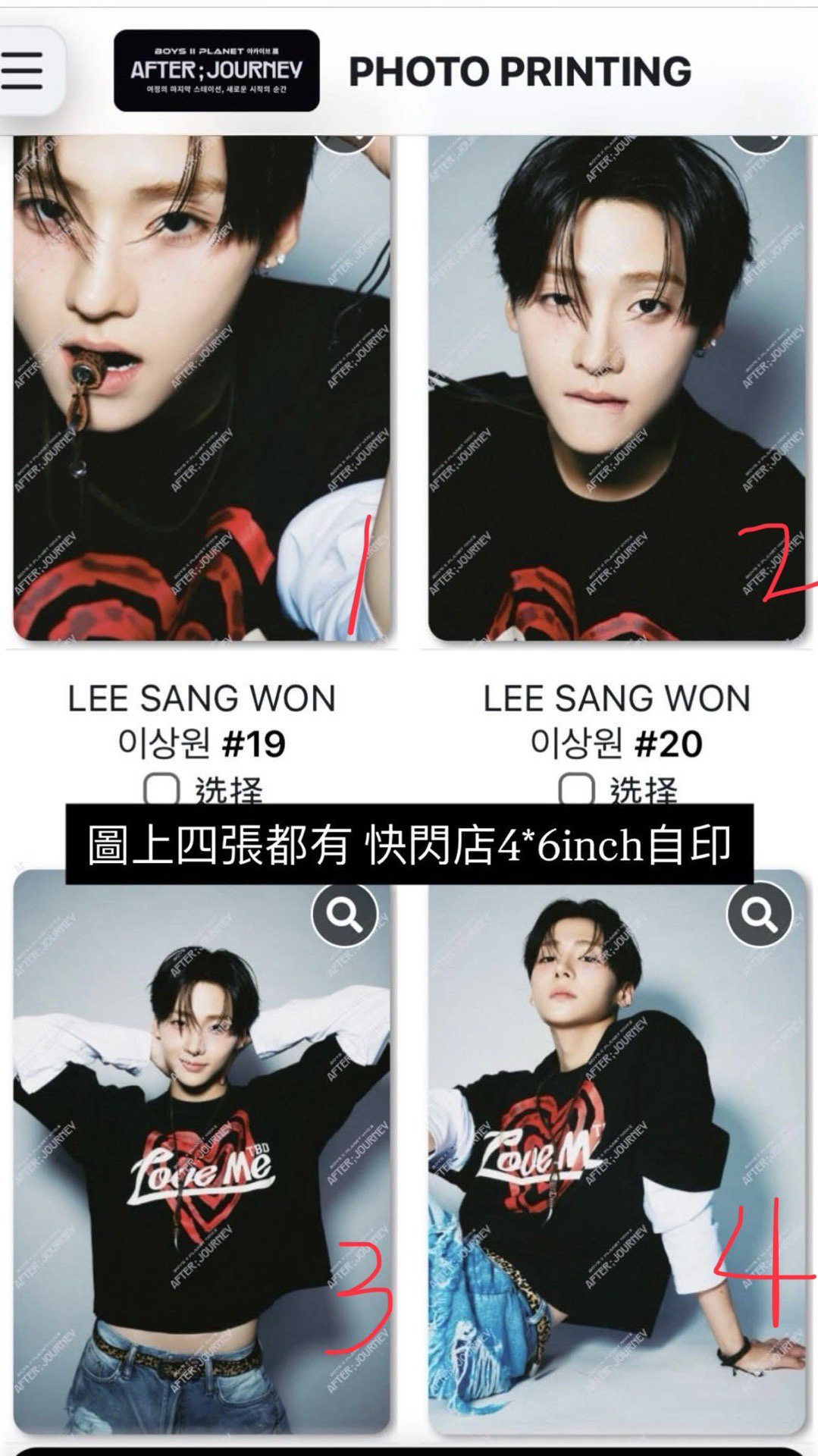Viewport: 818px width, 1456px height.
Task: Open the hamburger menu
Action: tap(23, 71)
